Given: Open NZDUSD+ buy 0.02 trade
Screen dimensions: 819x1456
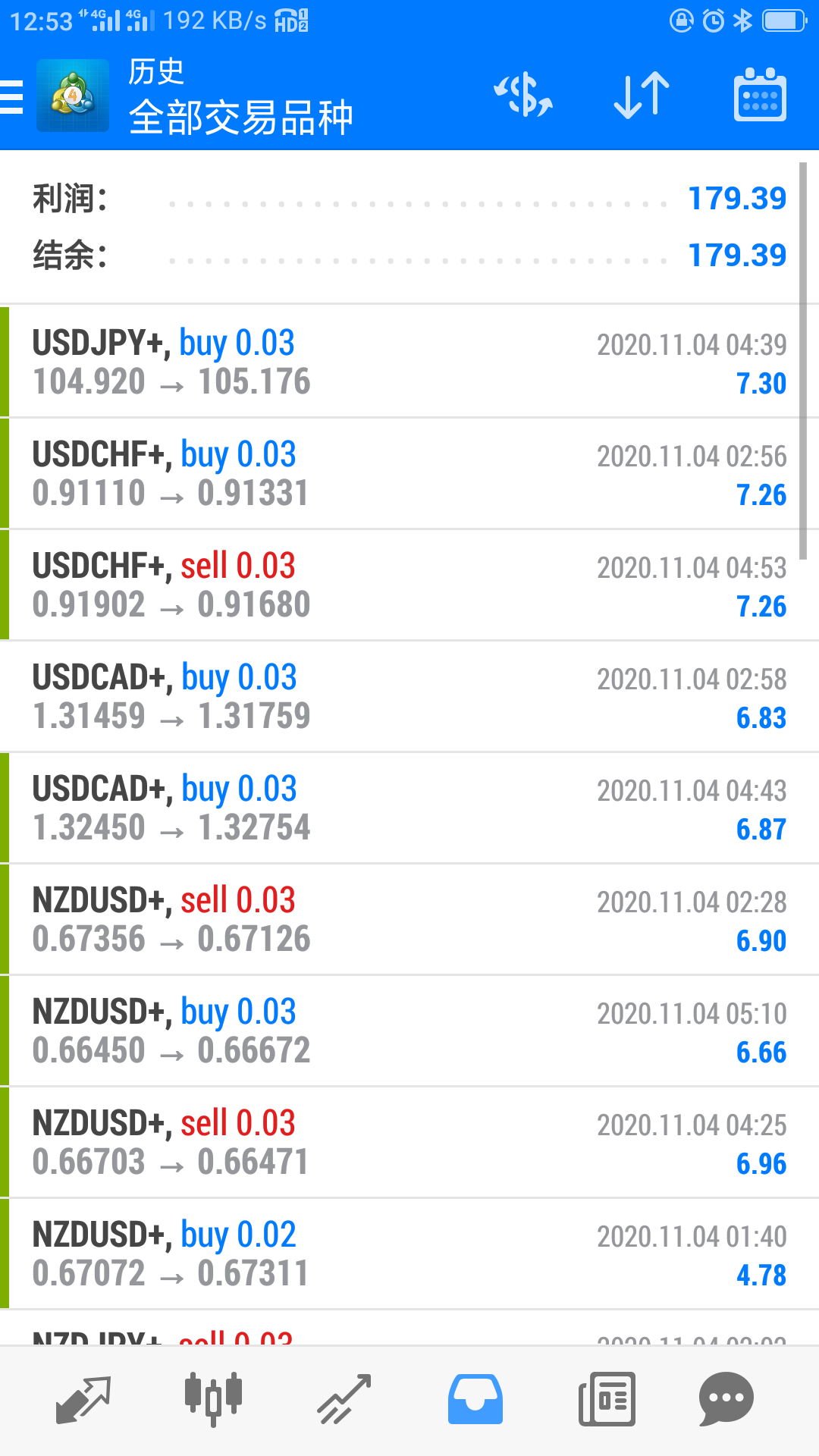Looking at the screenshot, I should [409, 1254].
